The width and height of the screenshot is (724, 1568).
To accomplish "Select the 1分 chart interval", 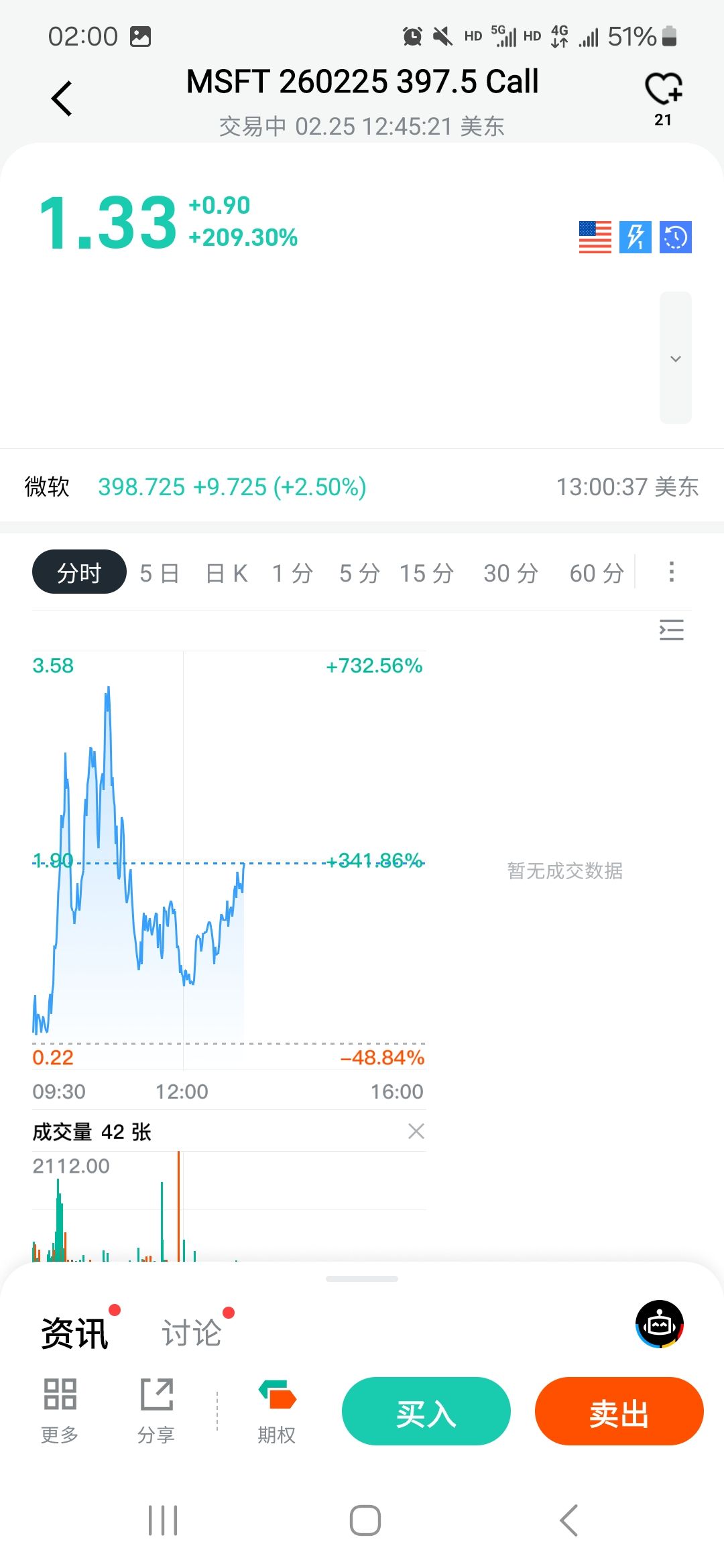I will (x=293, y=574).
